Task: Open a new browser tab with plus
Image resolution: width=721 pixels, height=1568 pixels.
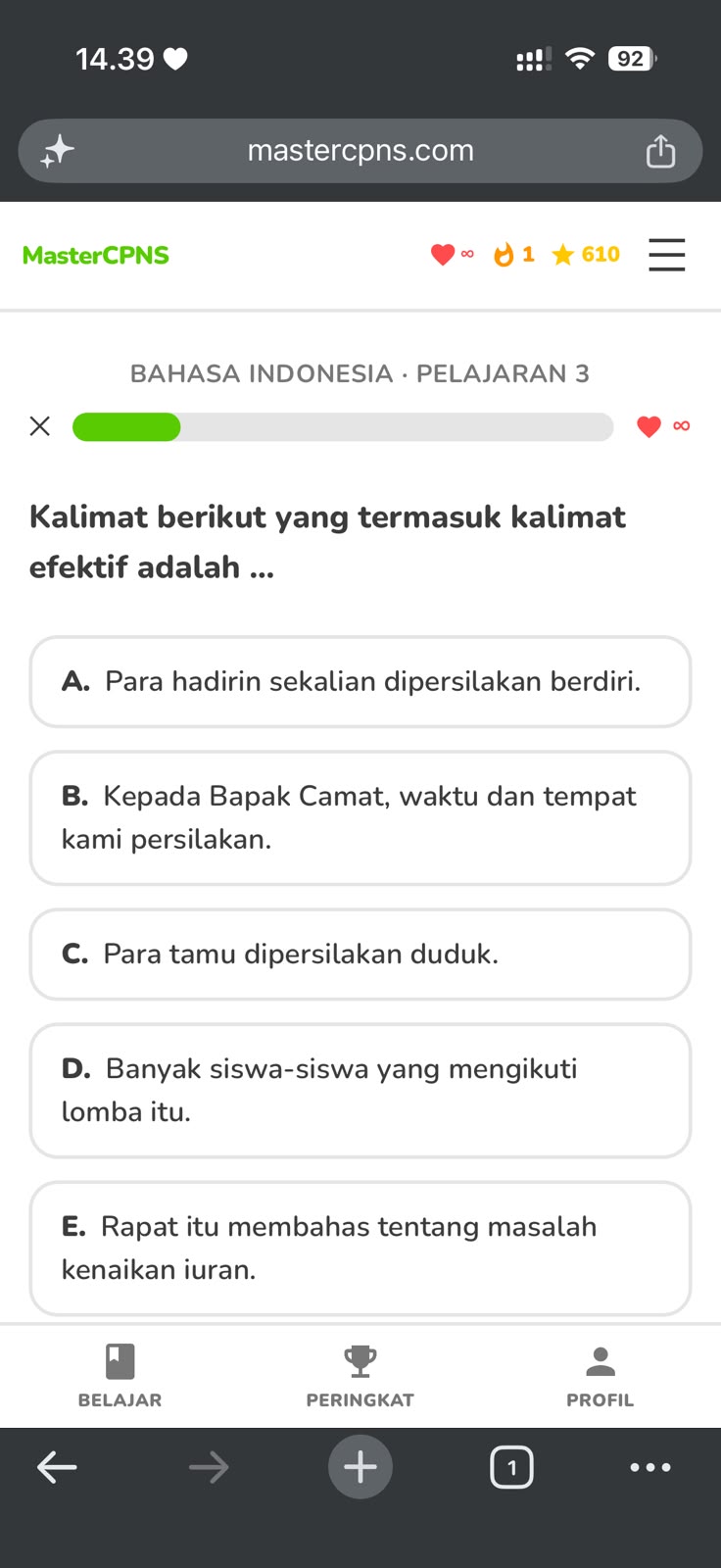Action: click(x=360, y=1467)
